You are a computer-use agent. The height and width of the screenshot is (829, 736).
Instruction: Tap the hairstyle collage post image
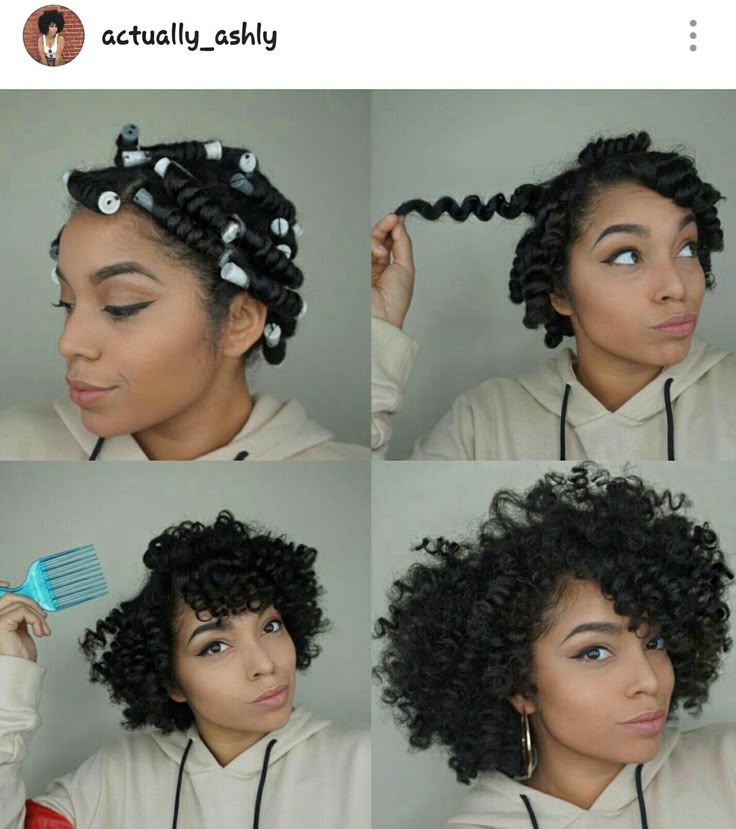click(368, 458)
